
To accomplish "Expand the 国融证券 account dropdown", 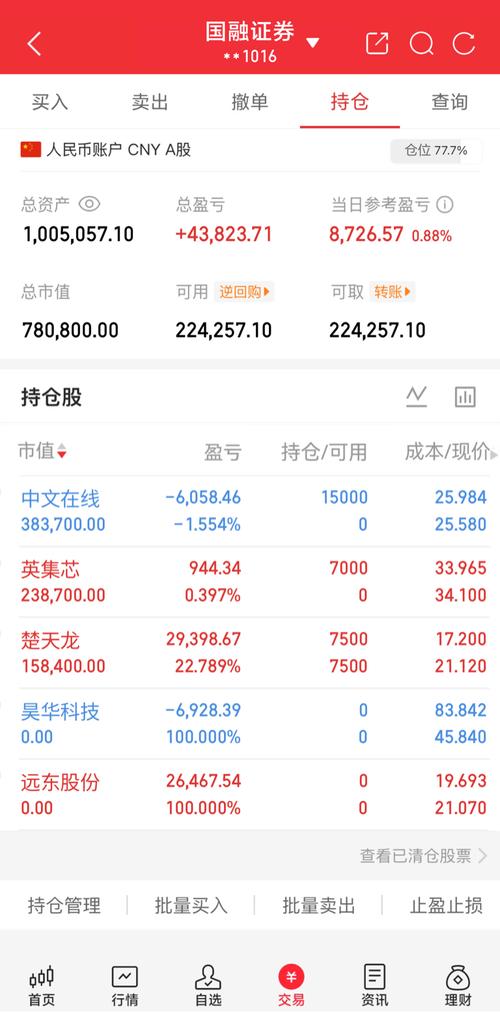I will coord(312,43).
